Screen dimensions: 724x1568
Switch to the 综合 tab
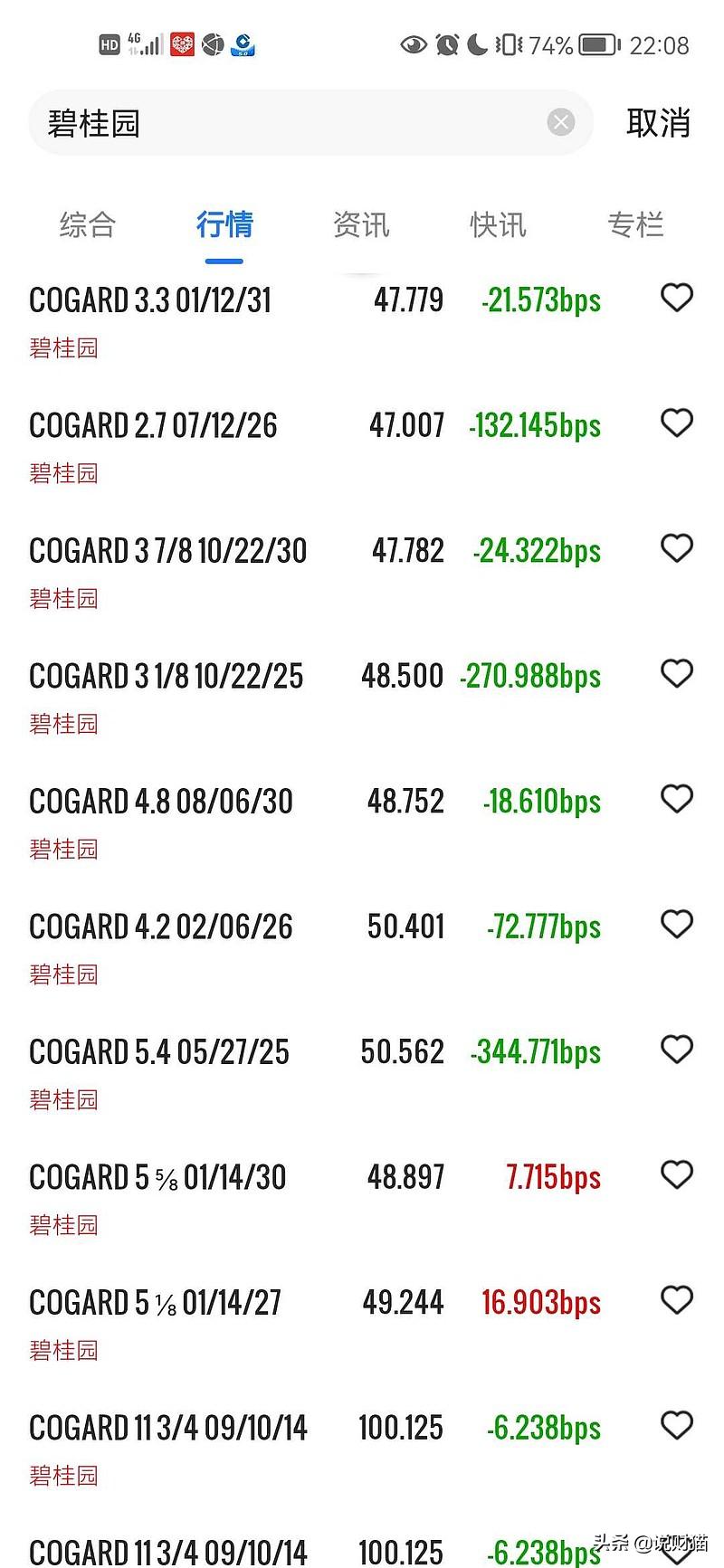click(x=88, y=224)
